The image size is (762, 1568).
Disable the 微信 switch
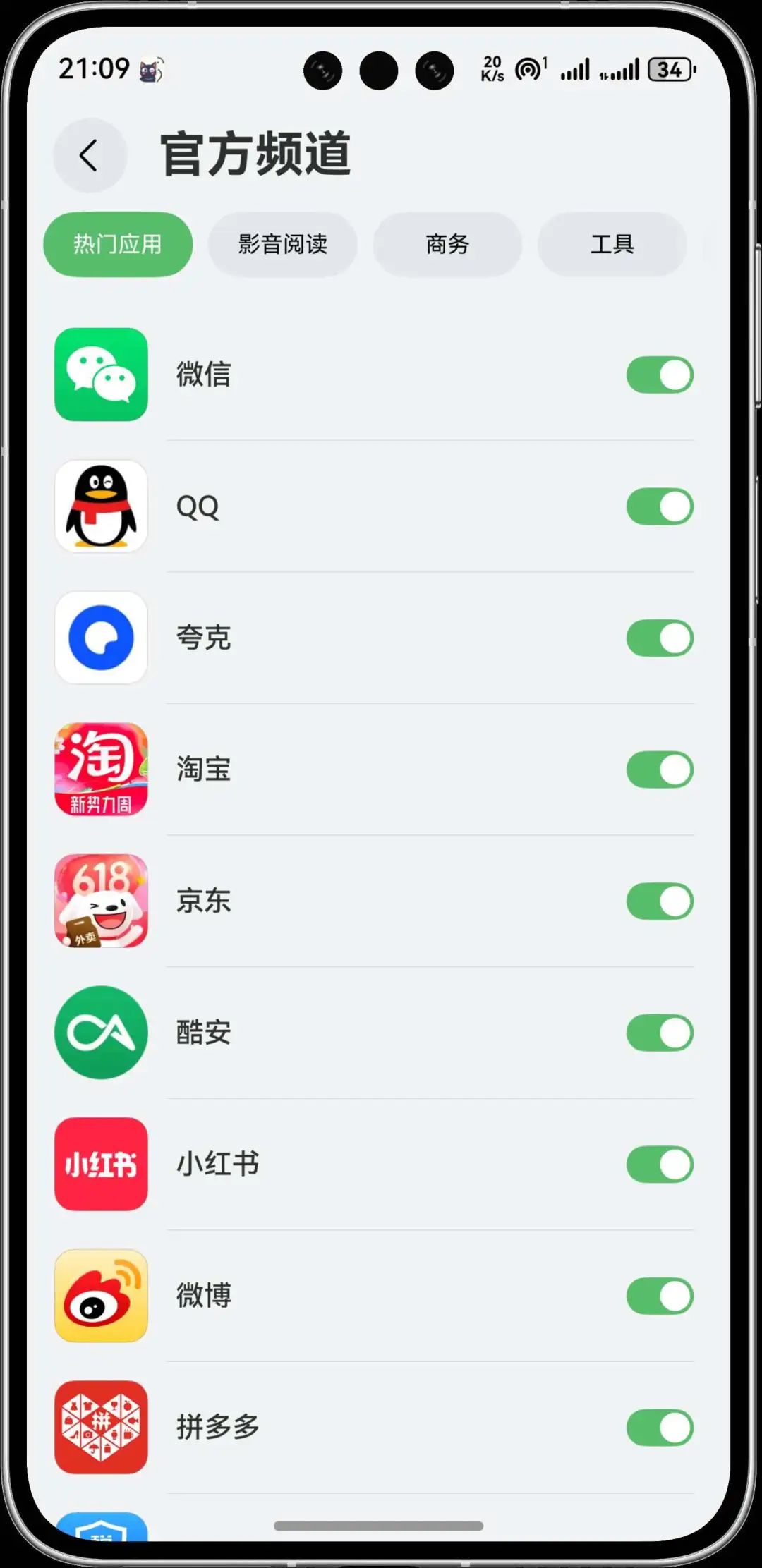pyautogui.click(x=660, y=375)
